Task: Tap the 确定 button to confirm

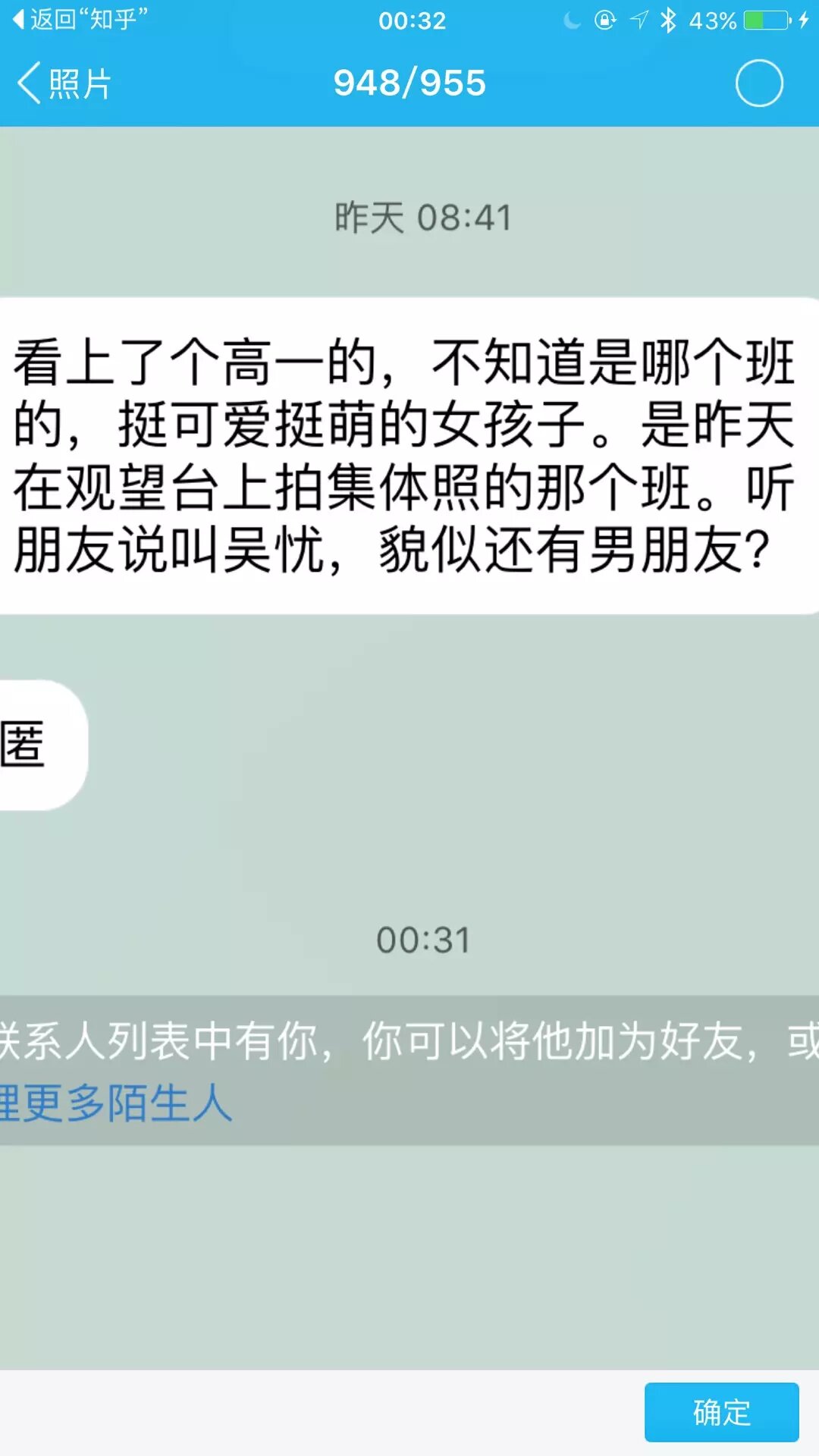Action: 721,1412
